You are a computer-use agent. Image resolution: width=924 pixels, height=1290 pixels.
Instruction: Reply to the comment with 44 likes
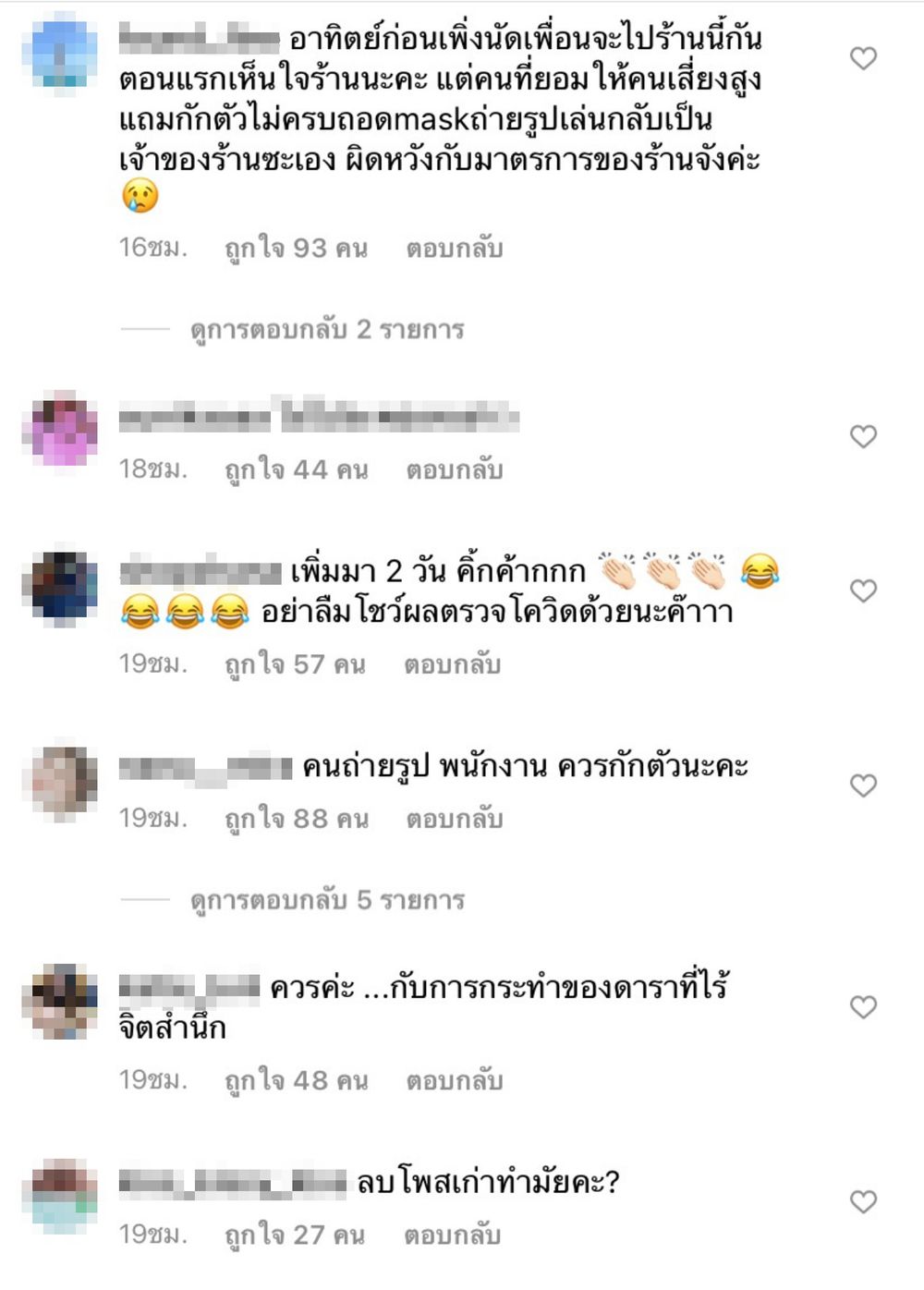(x=454, y=470)
